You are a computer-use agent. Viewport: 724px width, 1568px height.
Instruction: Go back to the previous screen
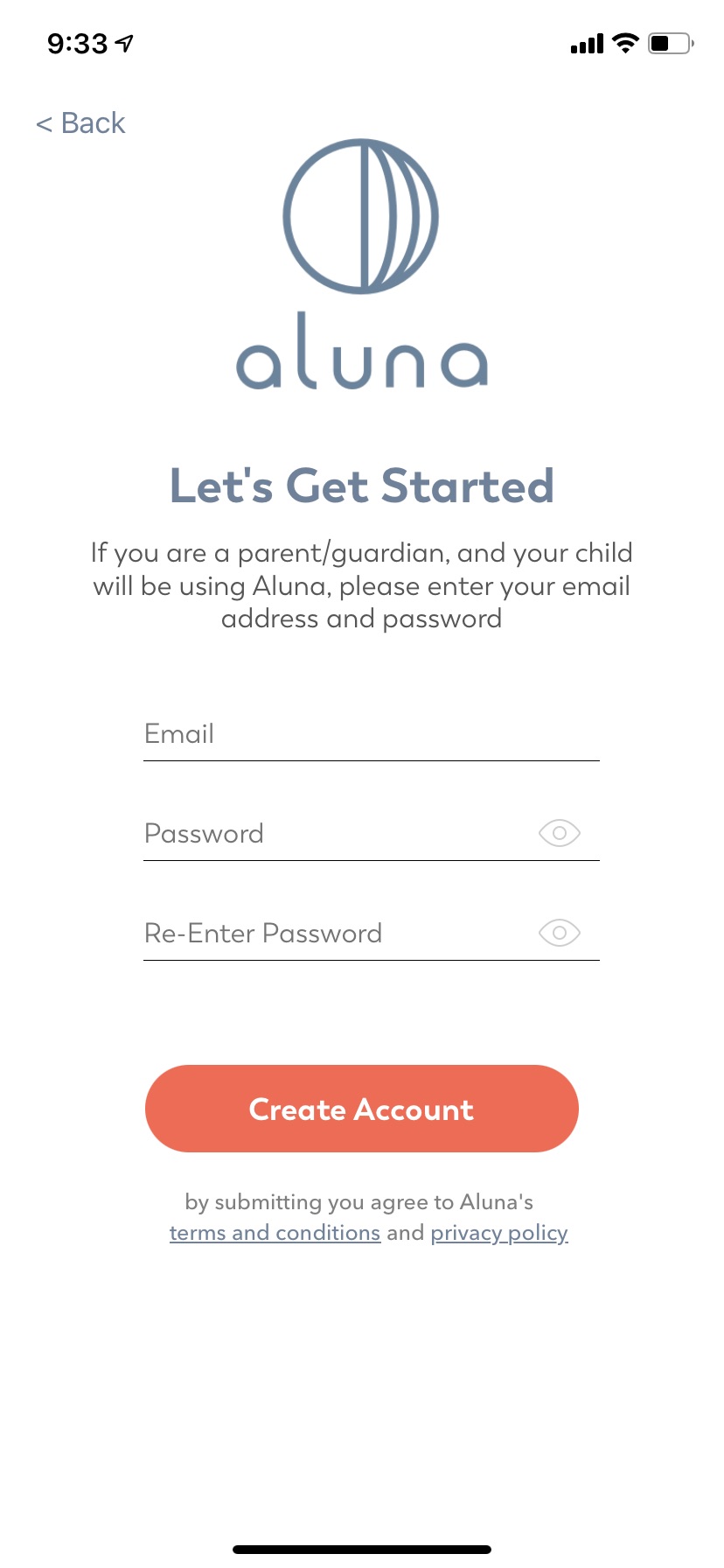coord(80,123)
